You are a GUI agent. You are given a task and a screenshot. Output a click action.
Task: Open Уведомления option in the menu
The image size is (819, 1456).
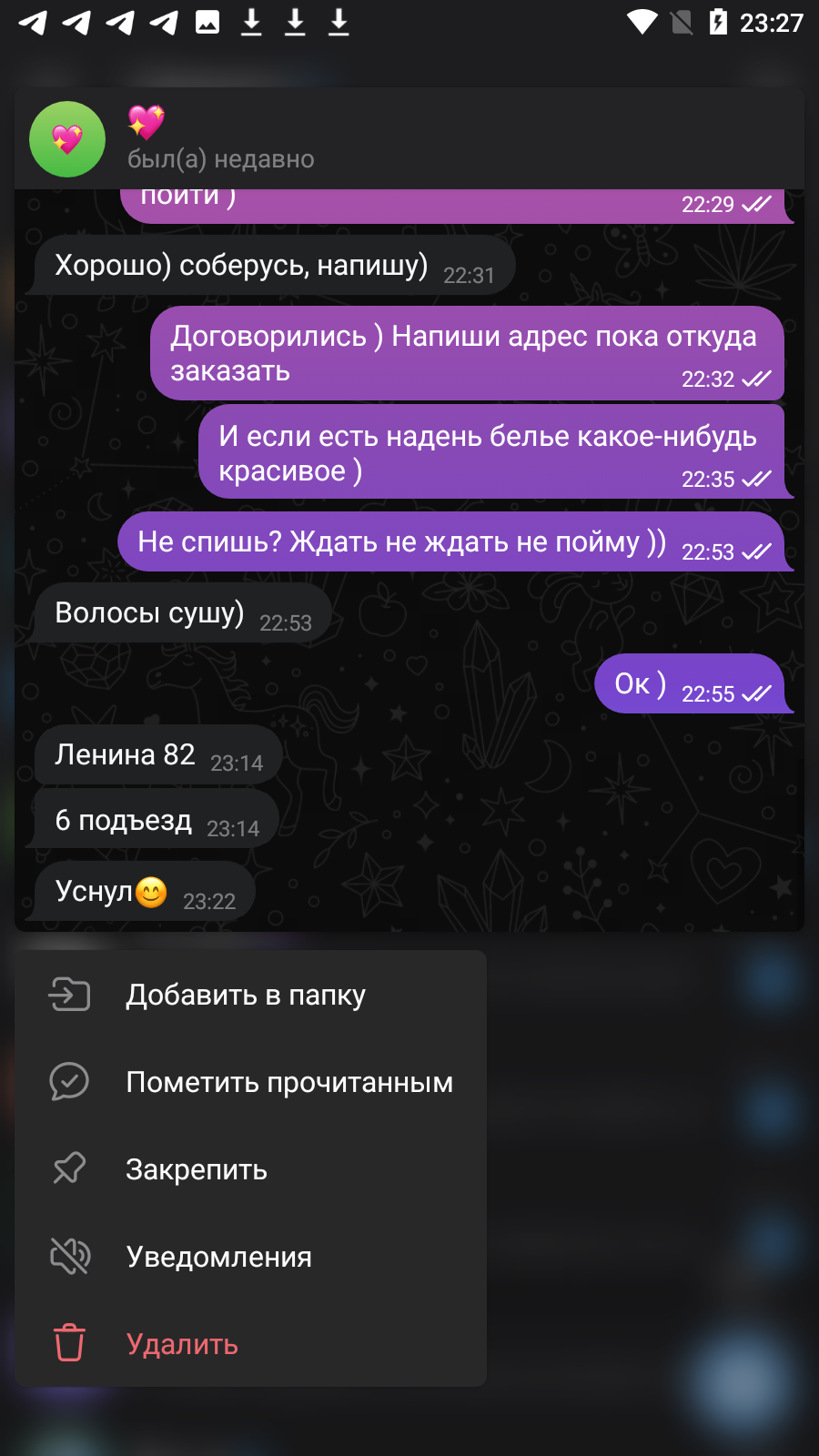[x=250, y=1257]
